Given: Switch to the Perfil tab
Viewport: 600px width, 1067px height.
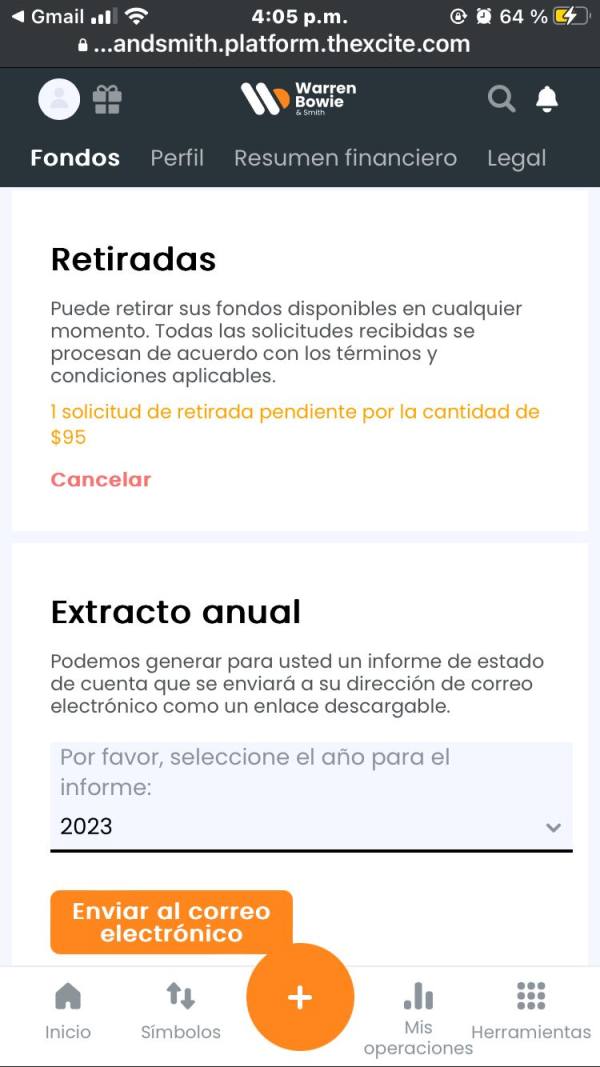Looking at the screenshot, I should [x=177, y=158].
